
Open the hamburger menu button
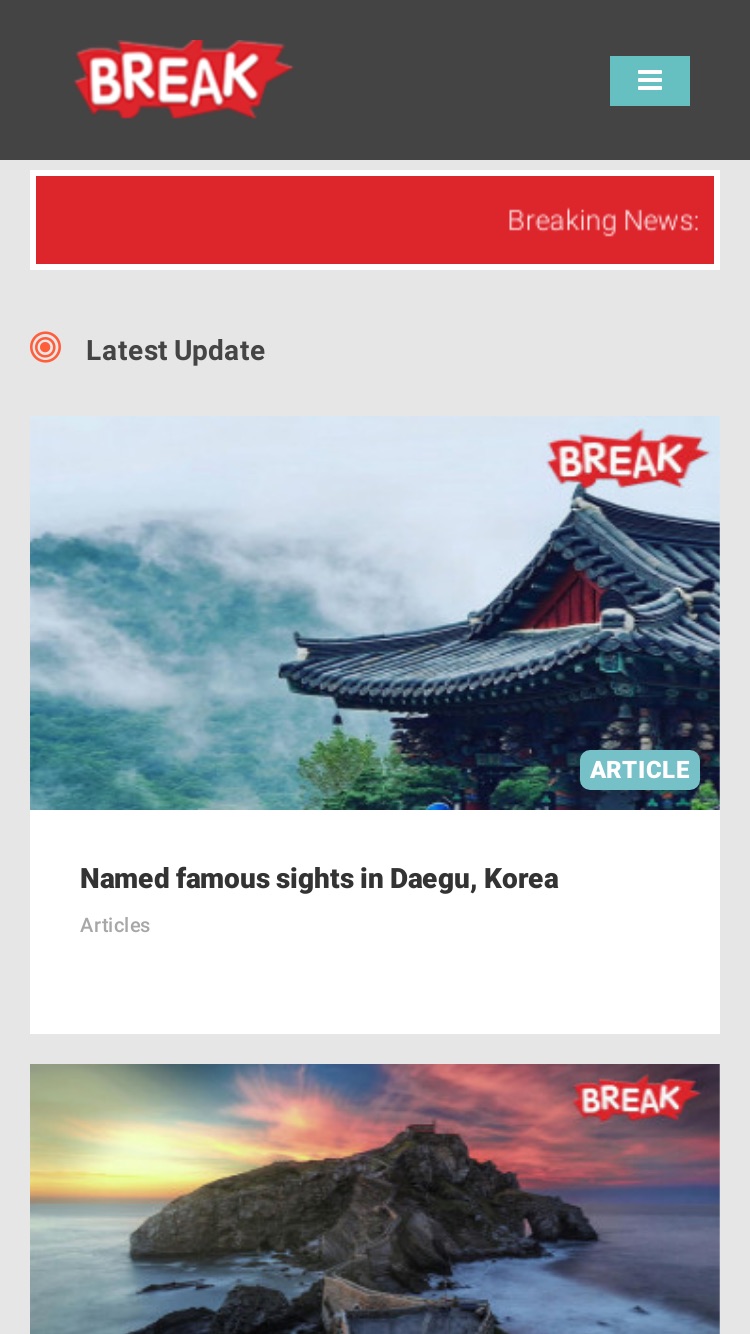650,81
